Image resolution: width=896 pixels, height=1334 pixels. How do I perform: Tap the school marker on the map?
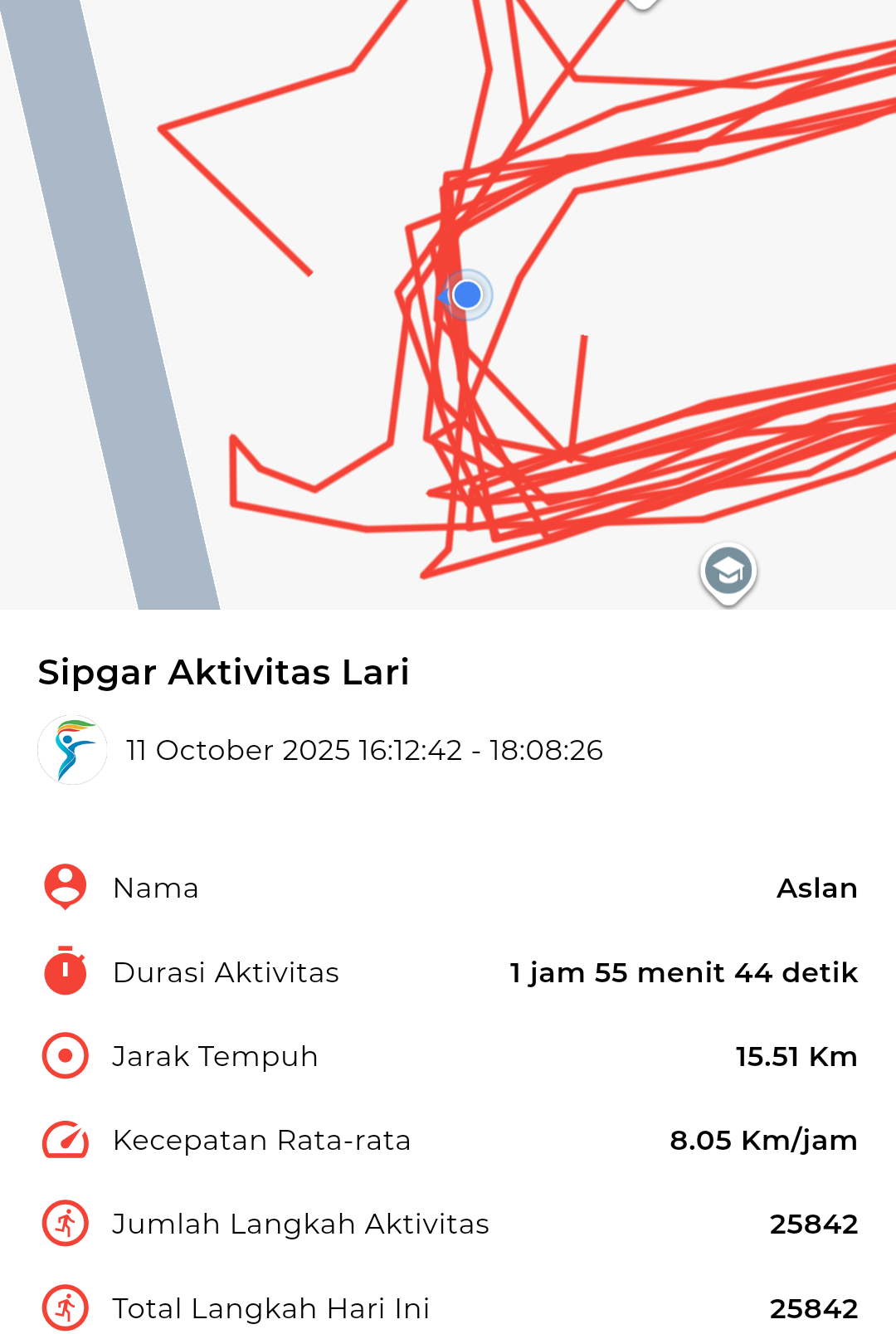pos(728,572)
